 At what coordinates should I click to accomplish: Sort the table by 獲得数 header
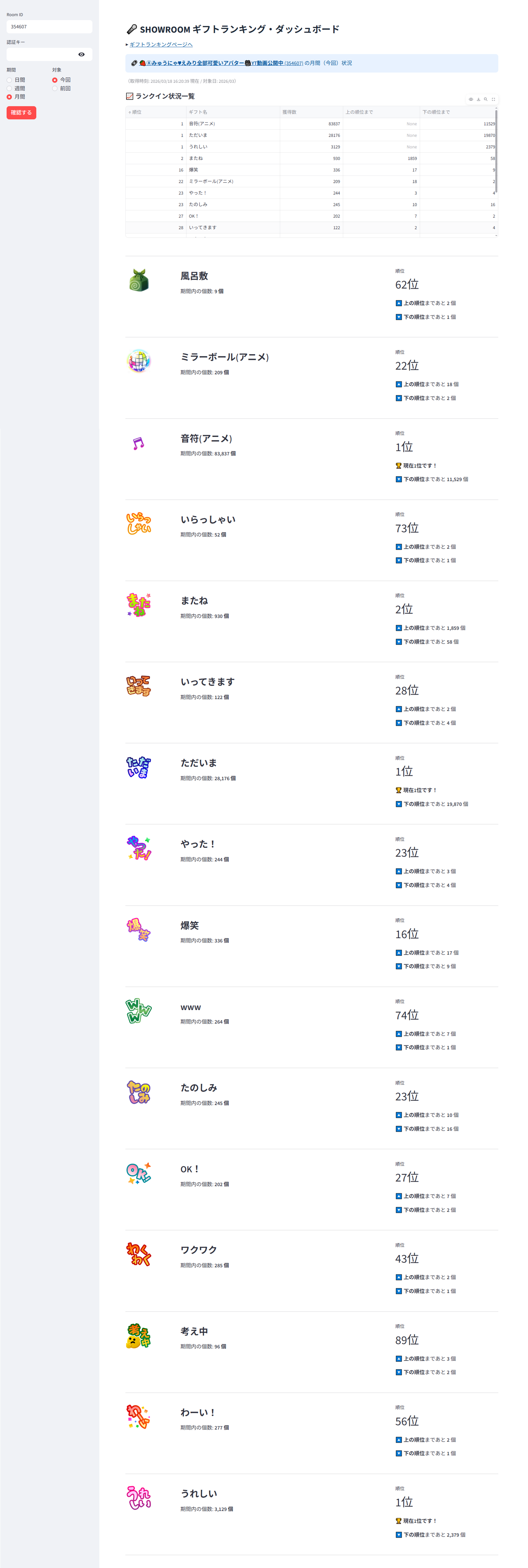(311, 112)
